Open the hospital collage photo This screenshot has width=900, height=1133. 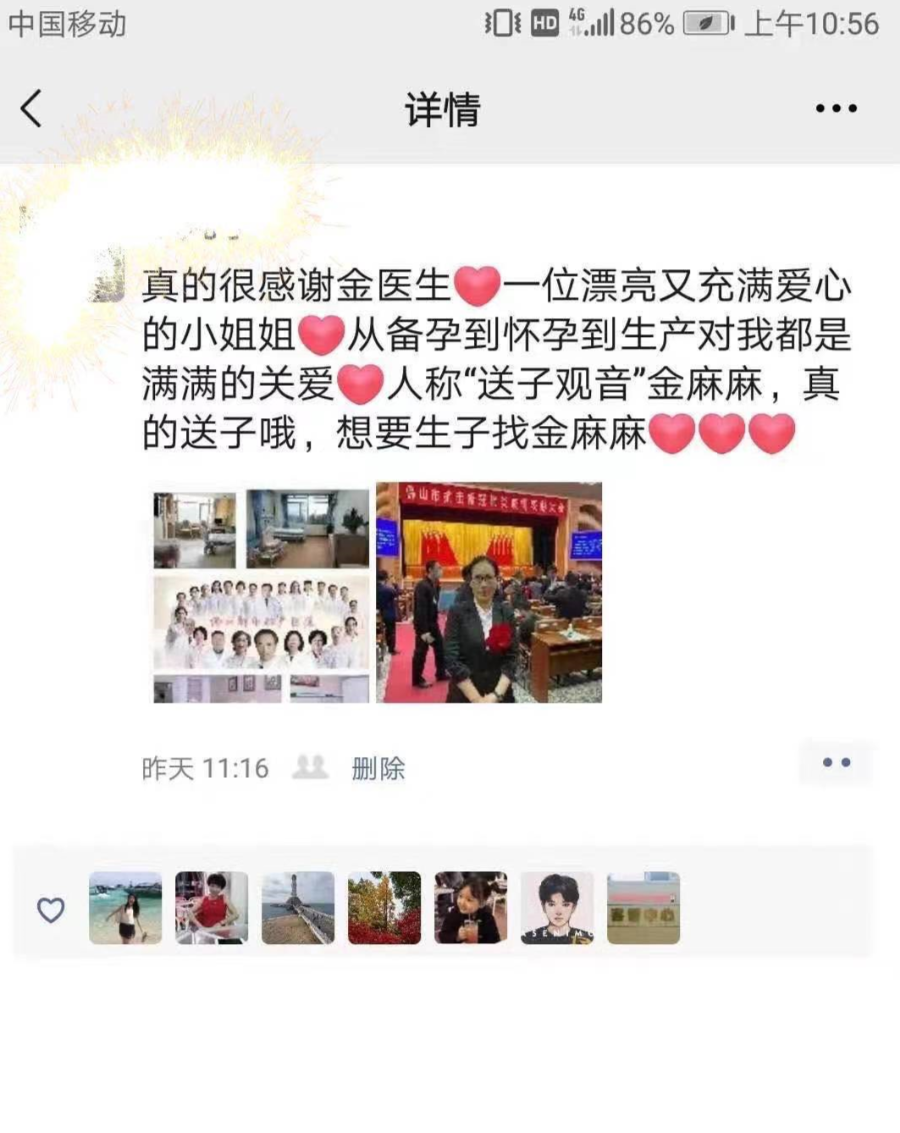(x=261, y=593)
